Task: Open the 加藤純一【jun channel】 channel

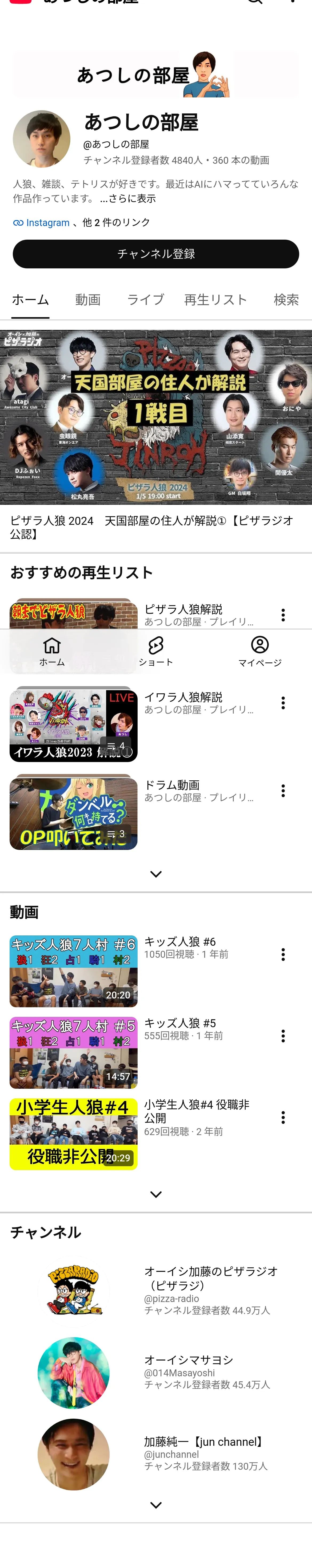Action: 156,1454
